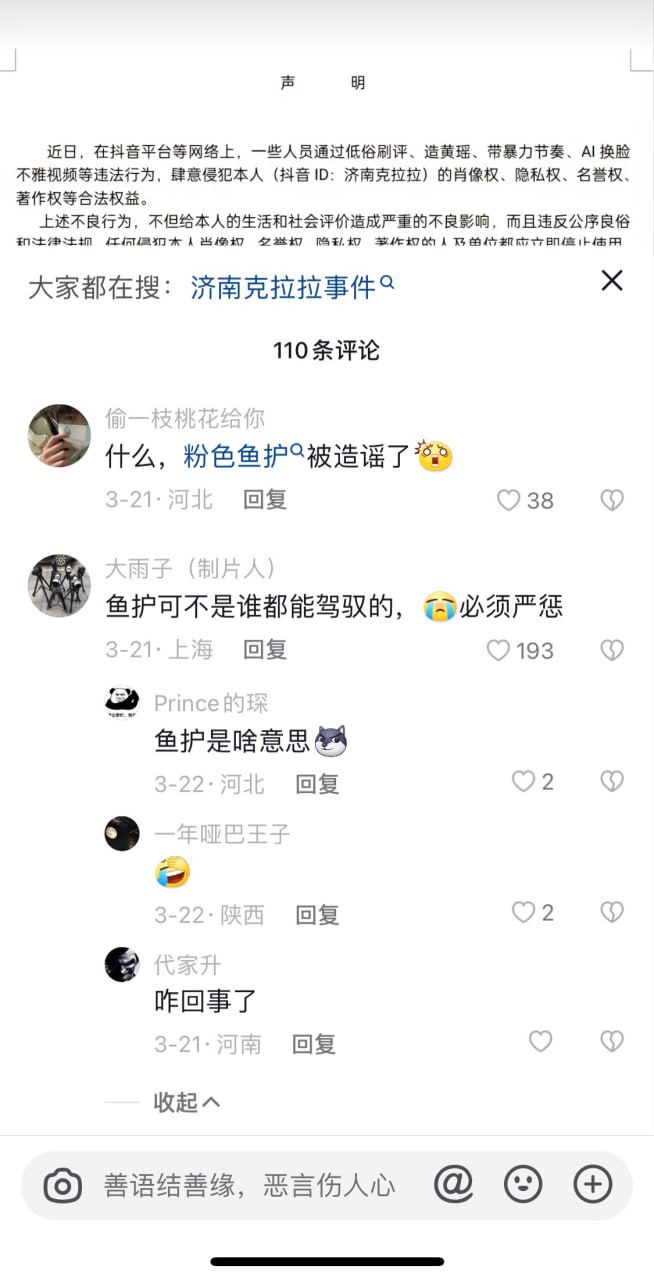Dislike 偷一枝桃花给你's comment
The width and height of the screenshot is (654, 1280).
point(611,500)
